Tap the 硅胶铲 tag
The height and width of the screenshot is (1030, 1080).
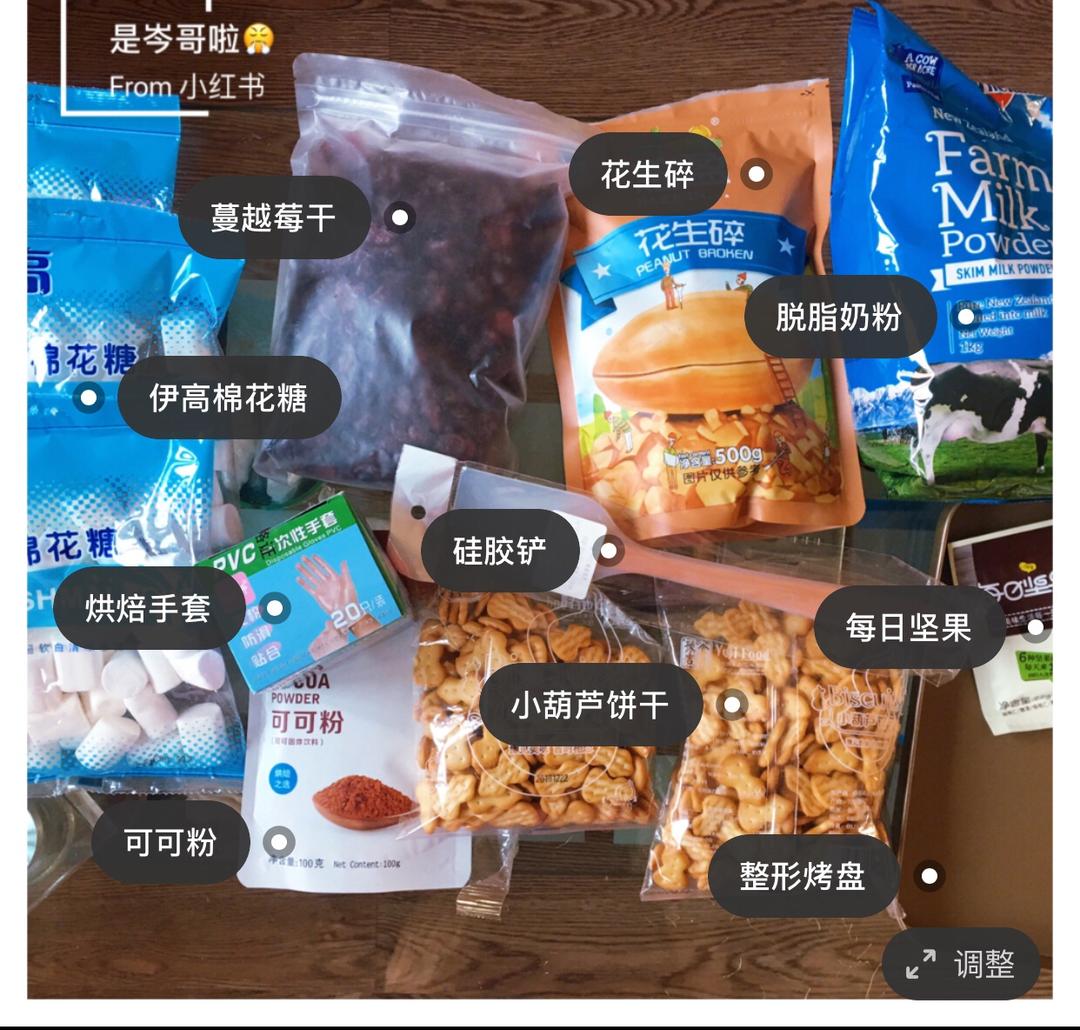coord(499,551)
